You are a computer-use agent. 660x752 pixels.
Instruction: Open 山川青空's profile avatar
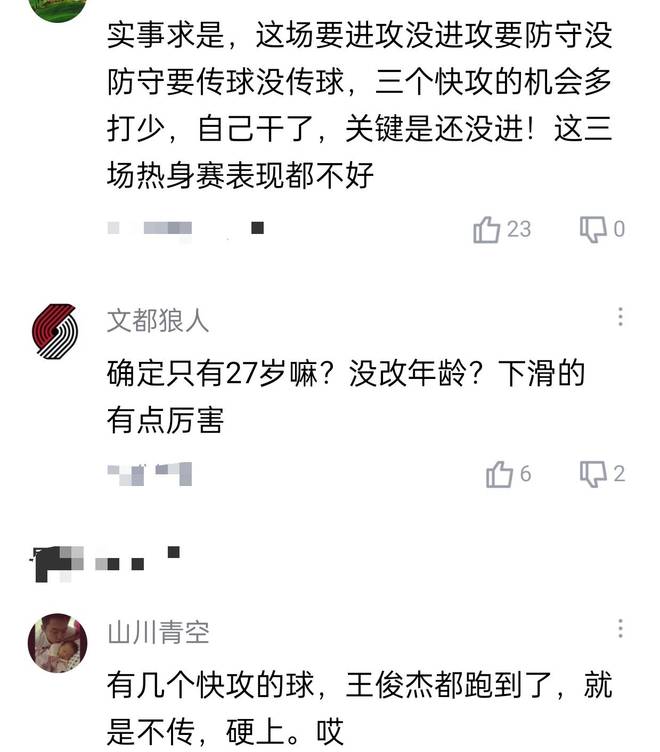pos(56,641)
